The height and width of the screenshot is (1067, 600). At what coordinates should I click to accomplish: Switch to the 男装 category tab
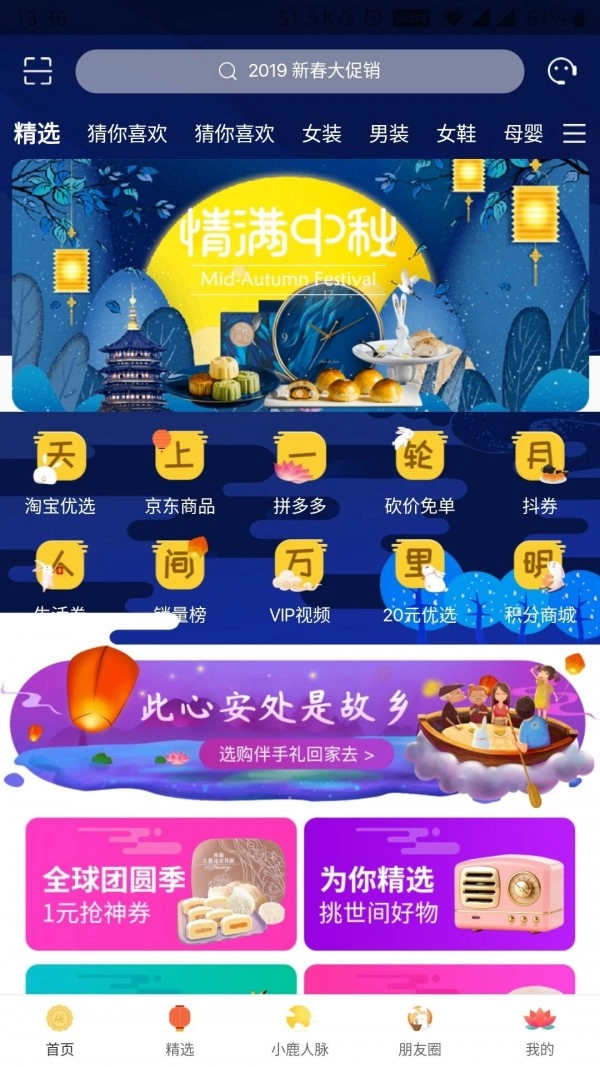389,134
